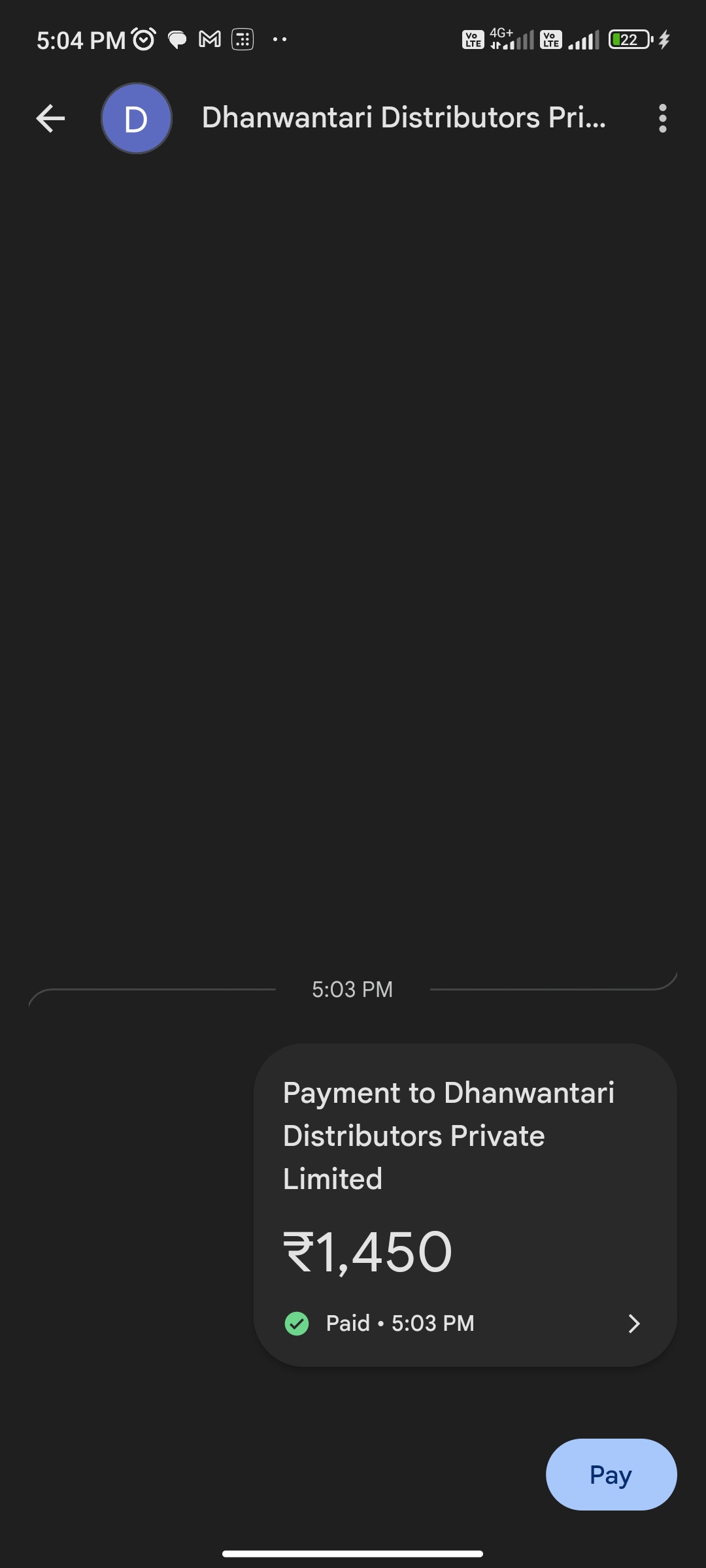Open the three-dot overflow menu
The width and height of the screenshot is (706, 1568).
point(662,118)
